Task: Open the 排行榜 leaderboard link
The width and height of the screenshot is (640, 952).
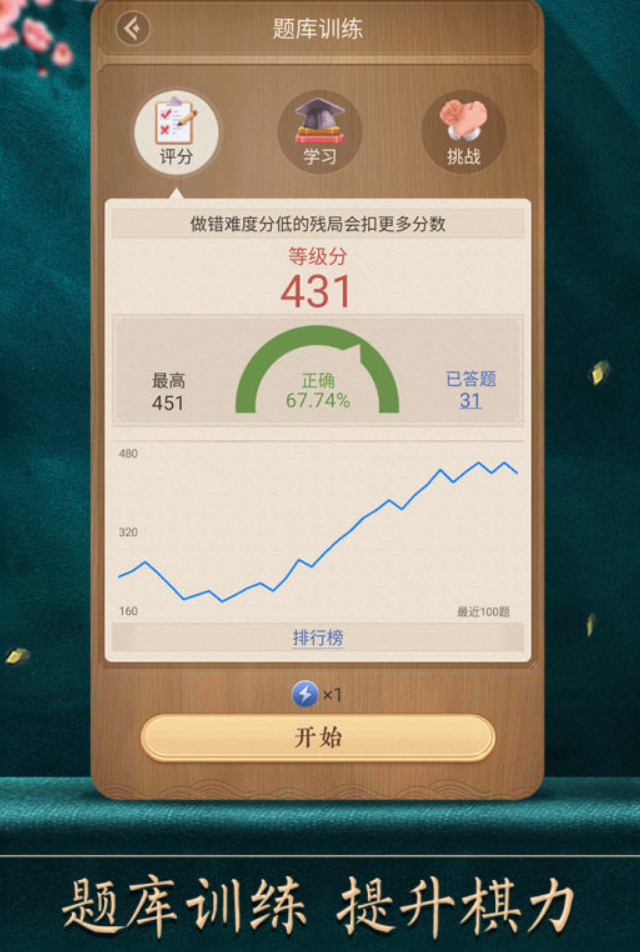Action: click(318, 638)
